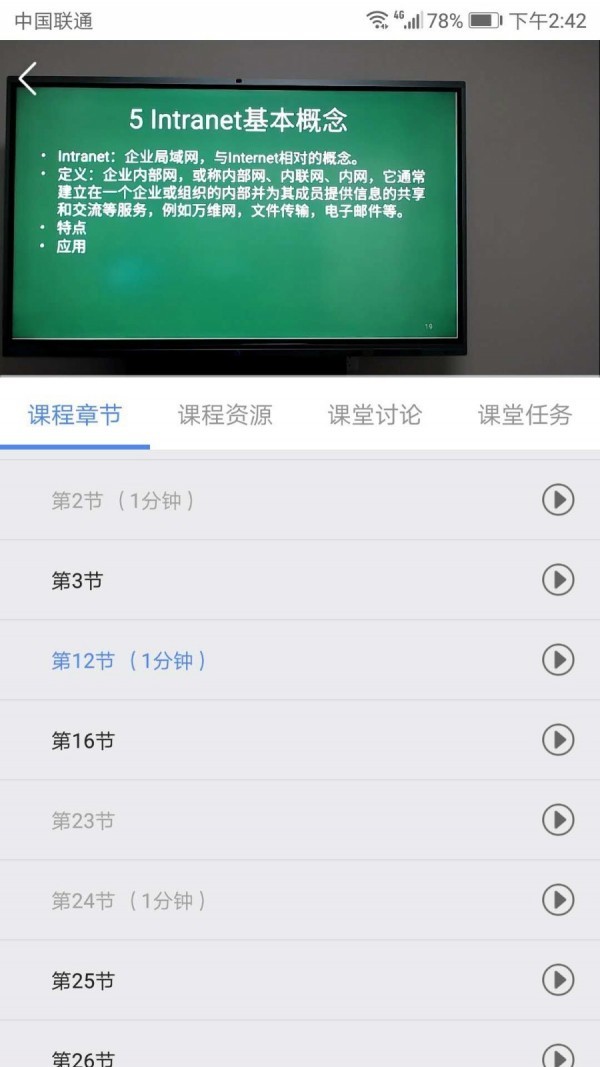Start playing 第23节
This screenshot has width=600, height=1067.
558,820
